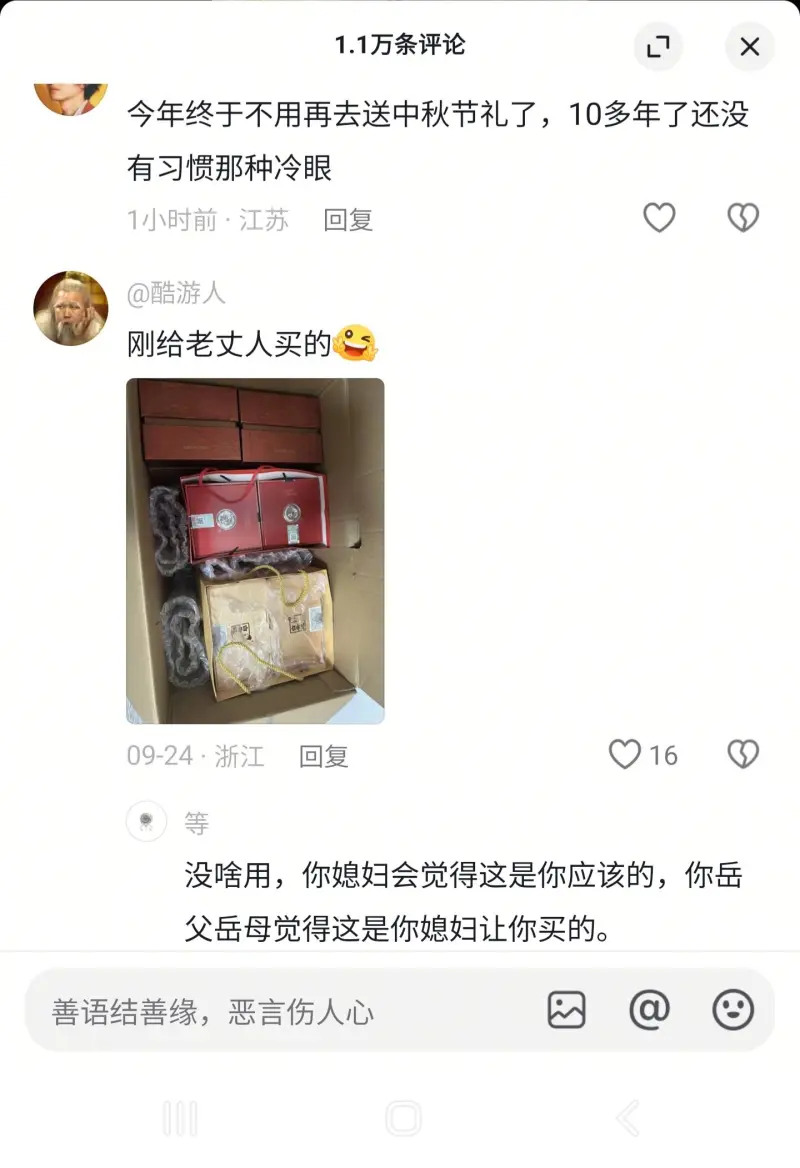This screenshot has width=800, height=1168.
Task: Open 酷游人's profile avatar
Action: click(x=71, y=308)
